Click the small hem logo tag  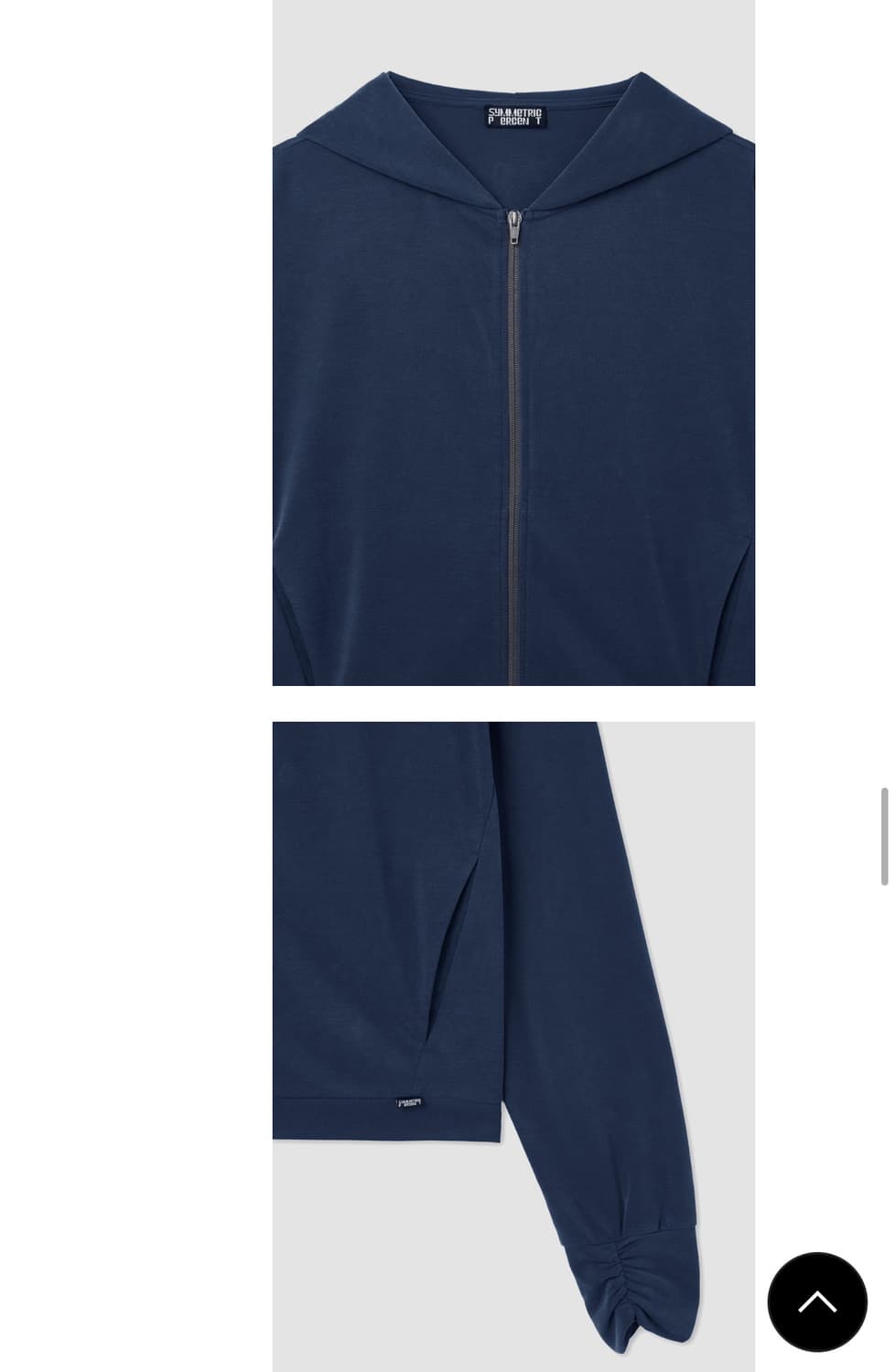pyautogui.click(x=411, y=1104)
